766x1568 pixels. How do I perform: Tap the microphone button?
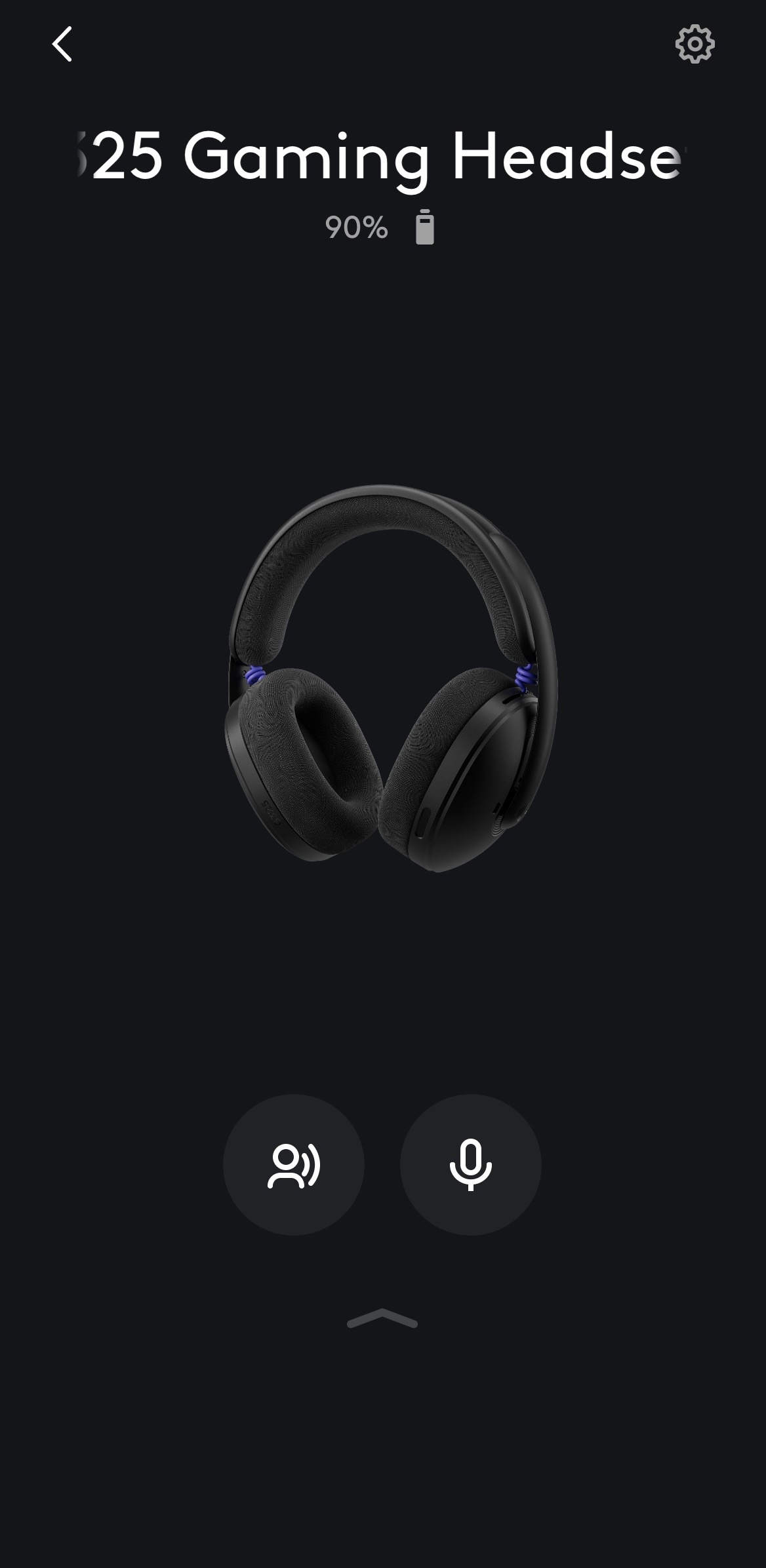pos(470,1165)
